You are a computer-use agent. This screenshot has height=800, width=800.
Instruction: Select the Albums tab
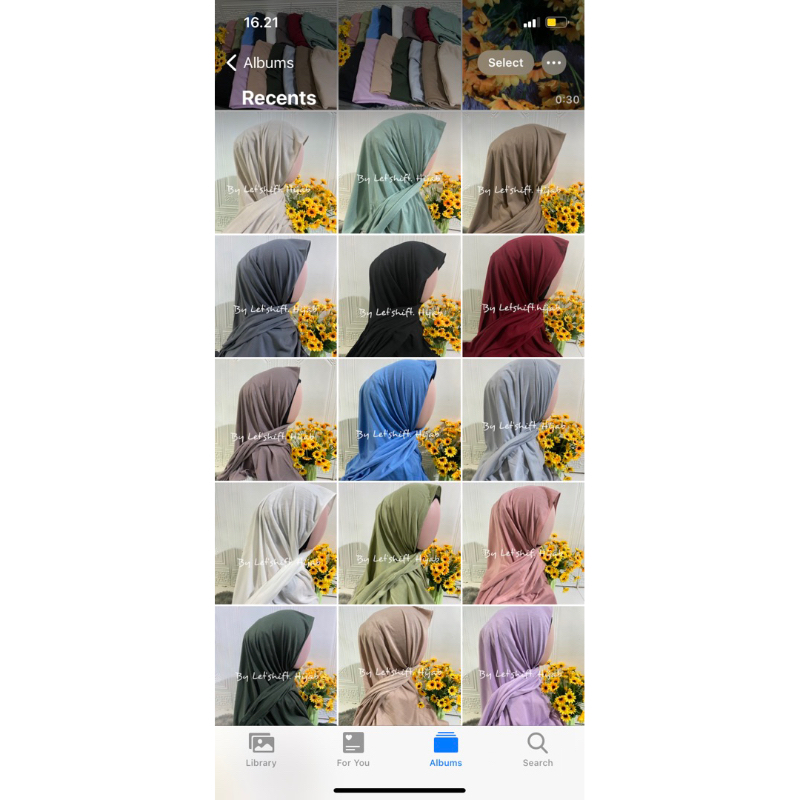[x=445, y=749]
